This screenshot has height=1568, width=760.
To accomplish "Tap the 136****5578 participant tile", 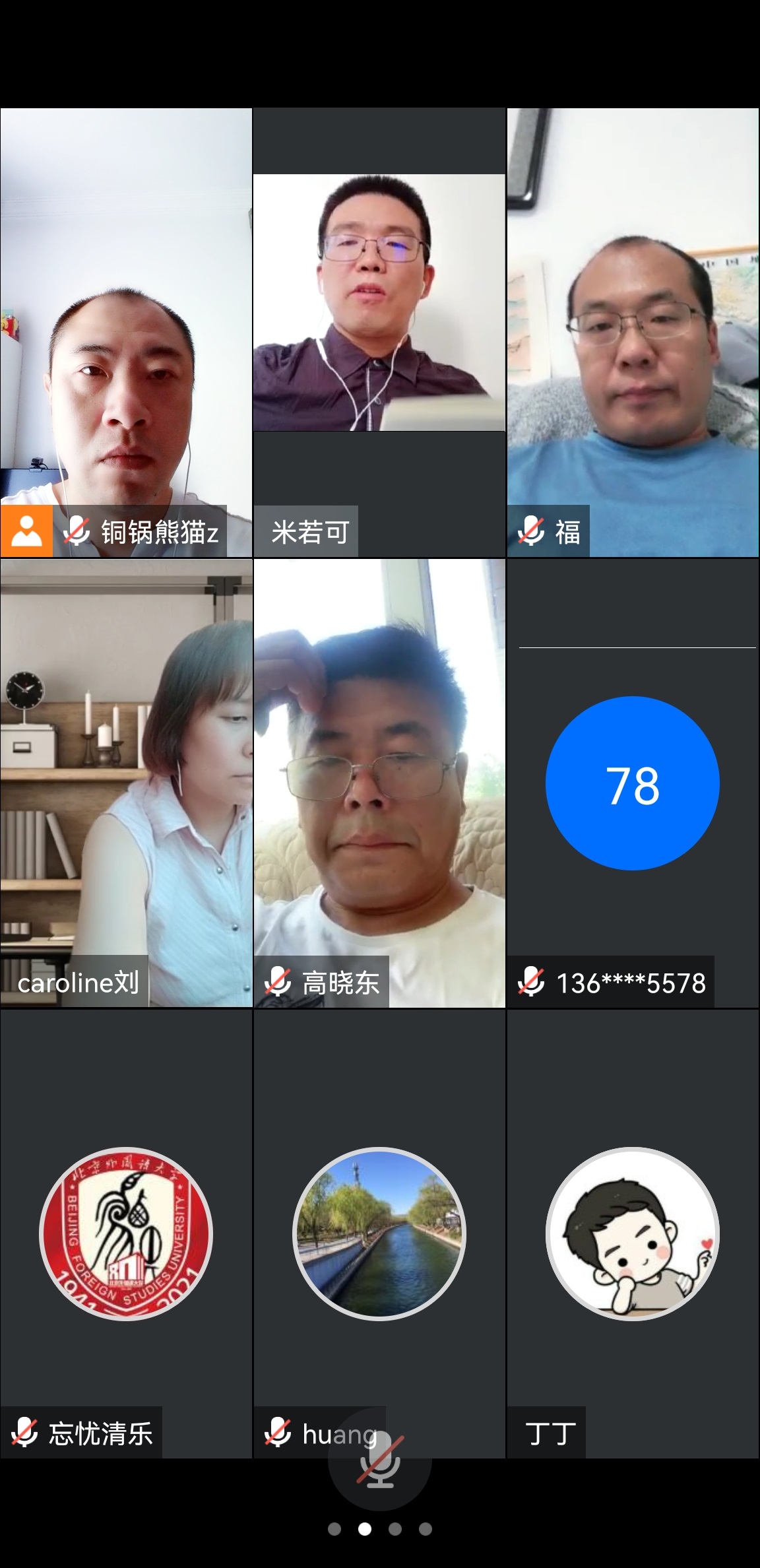I will click(633, 783).
